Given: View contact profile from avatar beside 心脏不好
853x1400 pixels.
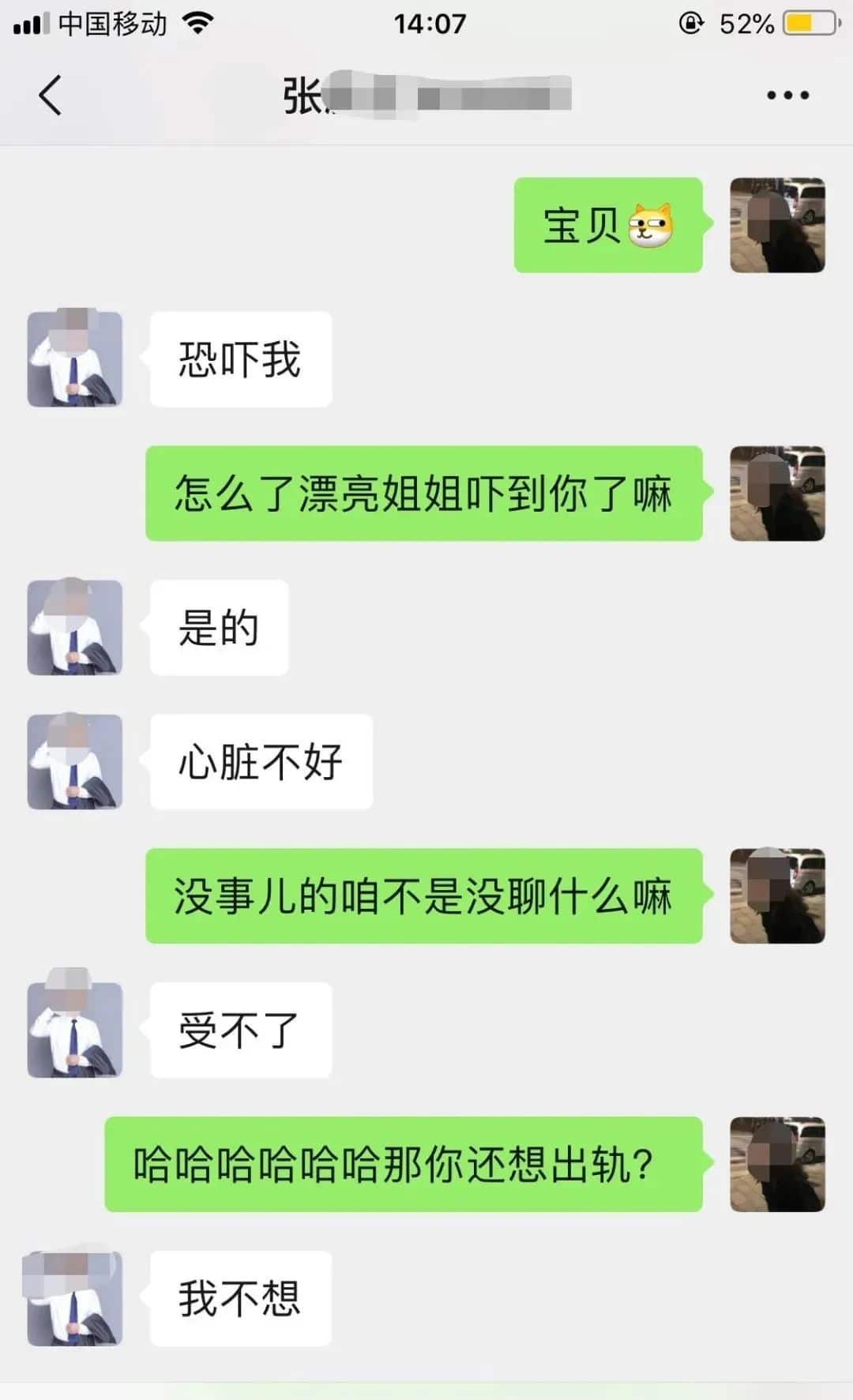Looking at the screenshot, I should click(x=75, y=762).
